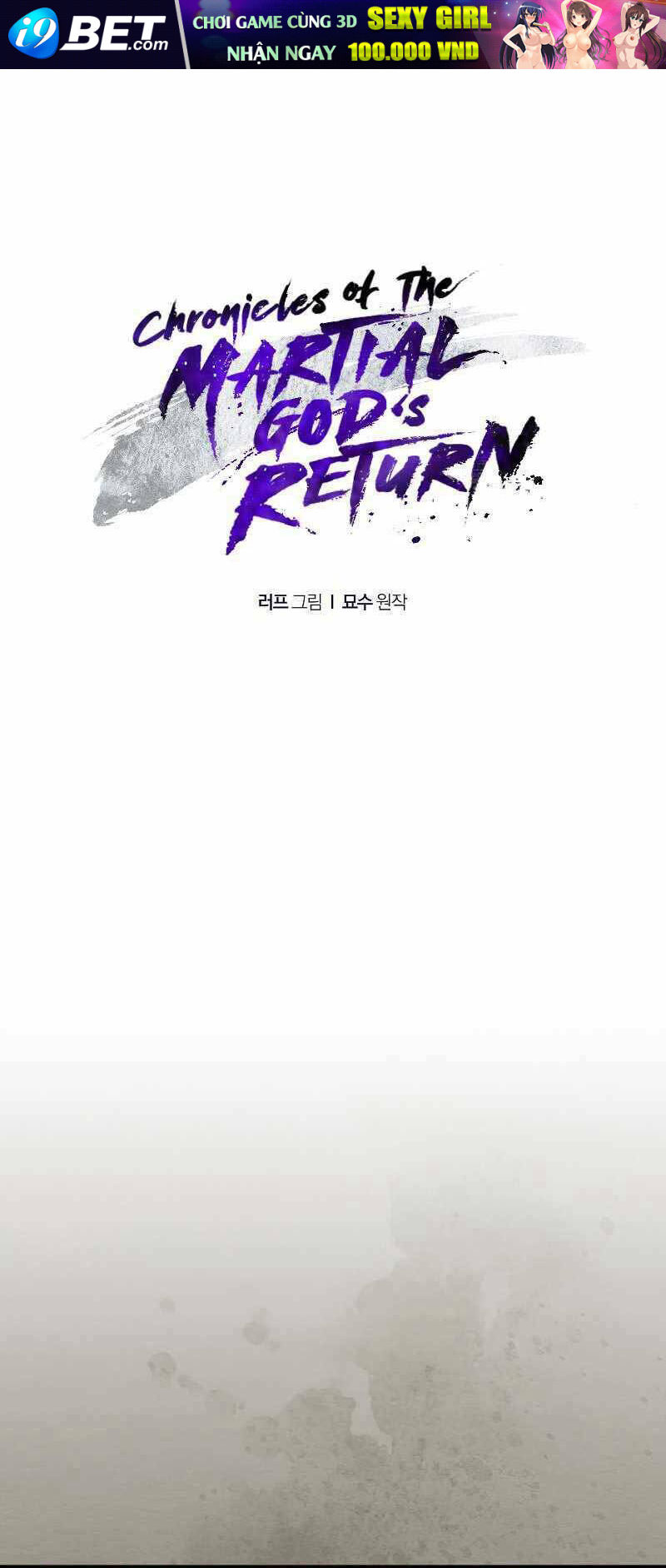
Task: Open the i9BET advertisement banner
Action: [x=333, y=34]
